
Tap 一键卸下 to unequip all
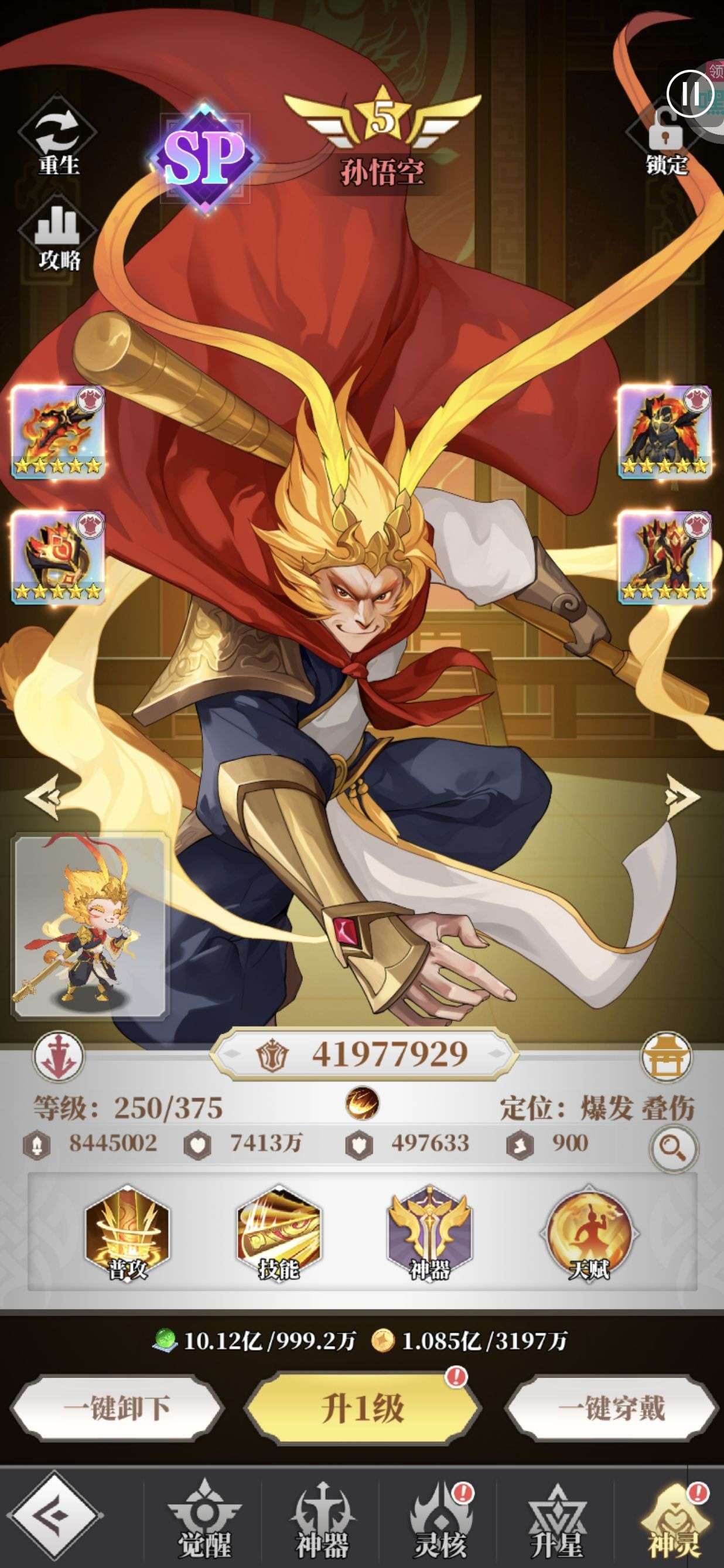coord(117,1407)
